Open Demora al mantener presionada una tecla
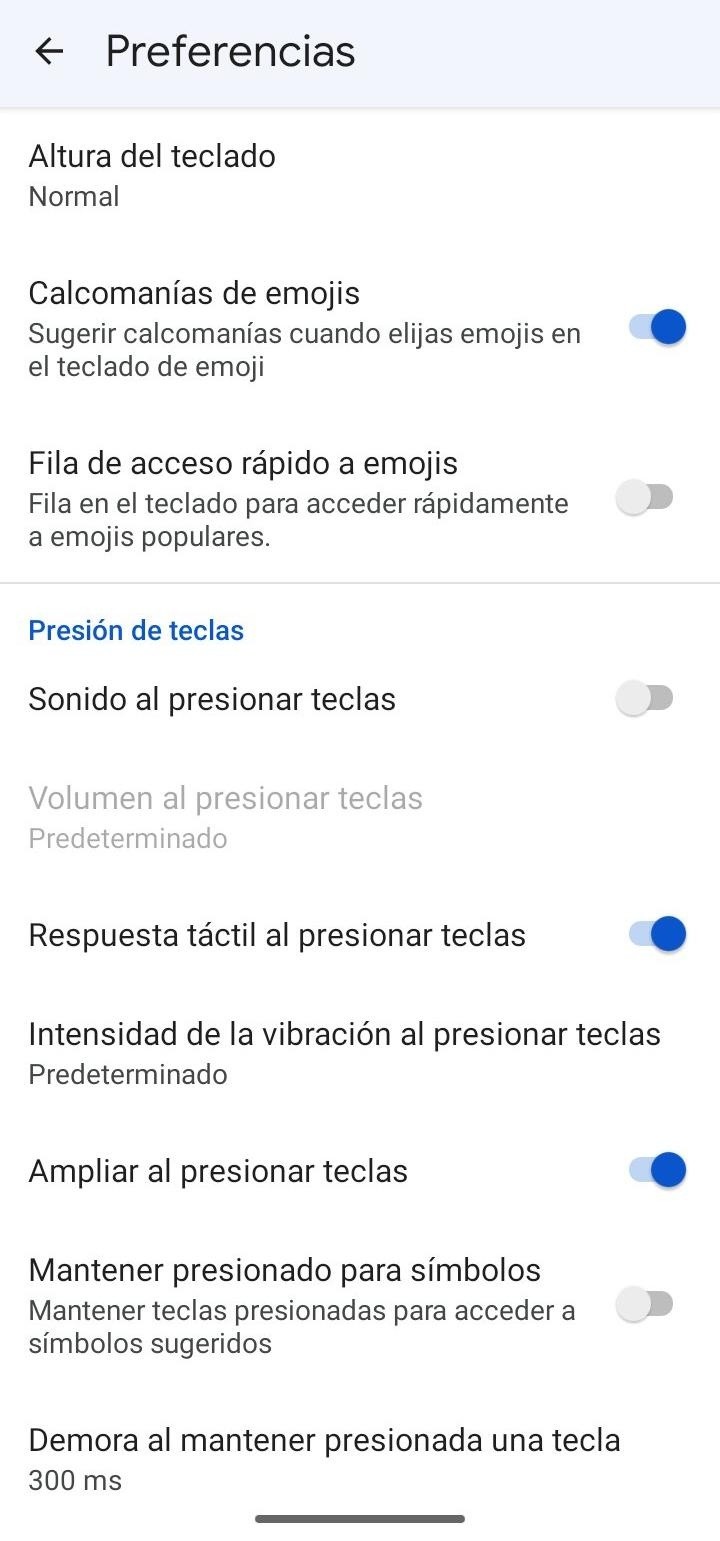The width and height of the screenshot is (720, 1541). click(x=324, y=1459)
